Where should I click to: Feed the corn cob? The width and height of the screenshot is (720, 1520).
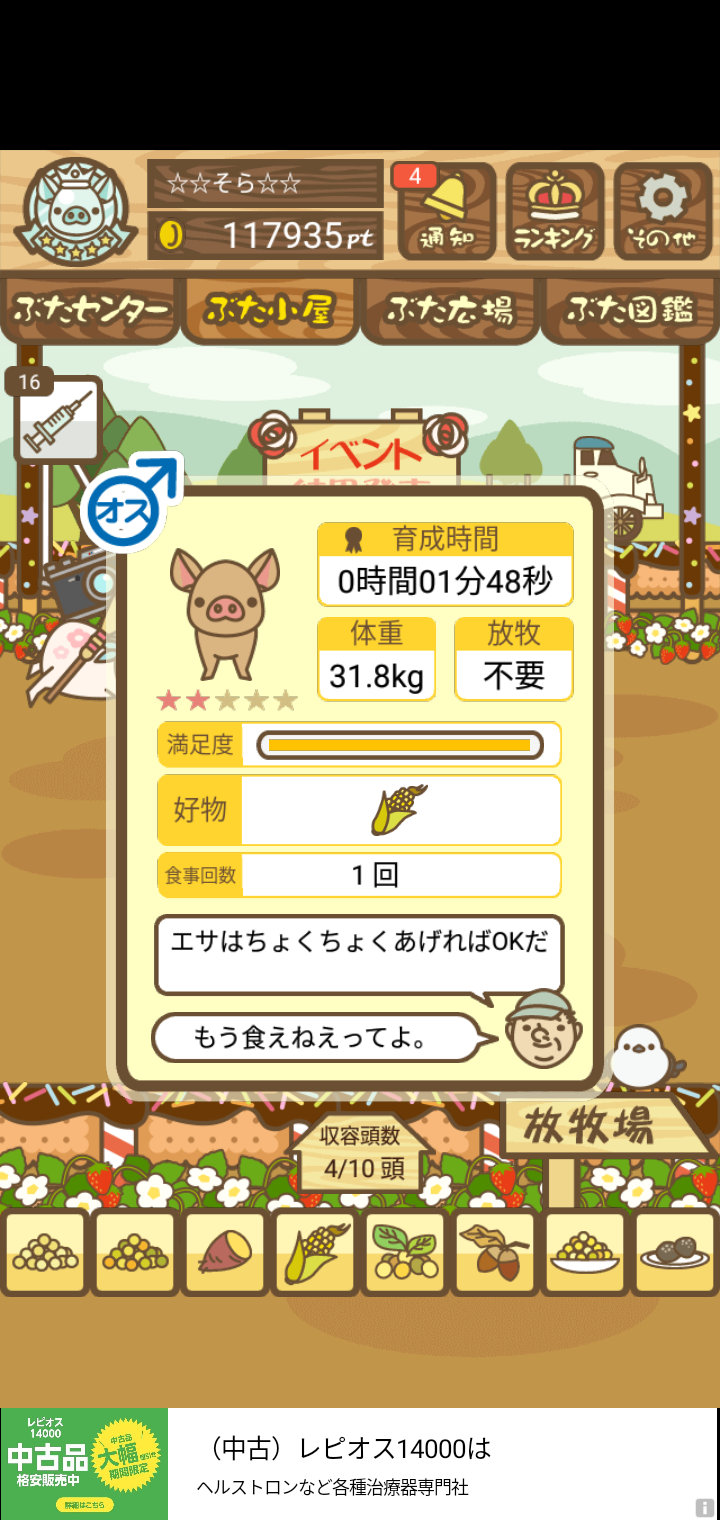pyautogui.click(x=315, y=1253)
